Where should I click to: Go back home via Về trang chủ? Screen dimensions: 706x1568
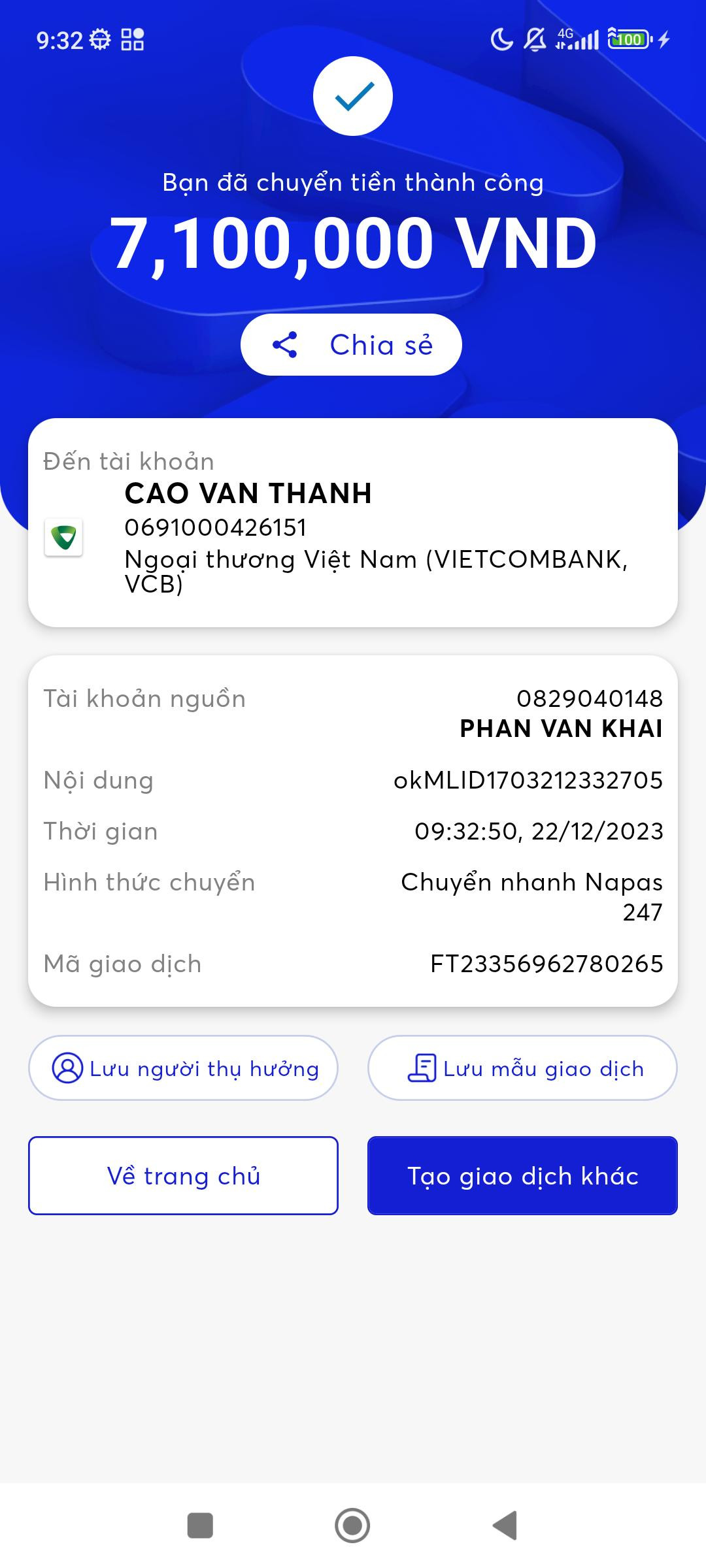pyautogui.click(x=183, y=1176)
